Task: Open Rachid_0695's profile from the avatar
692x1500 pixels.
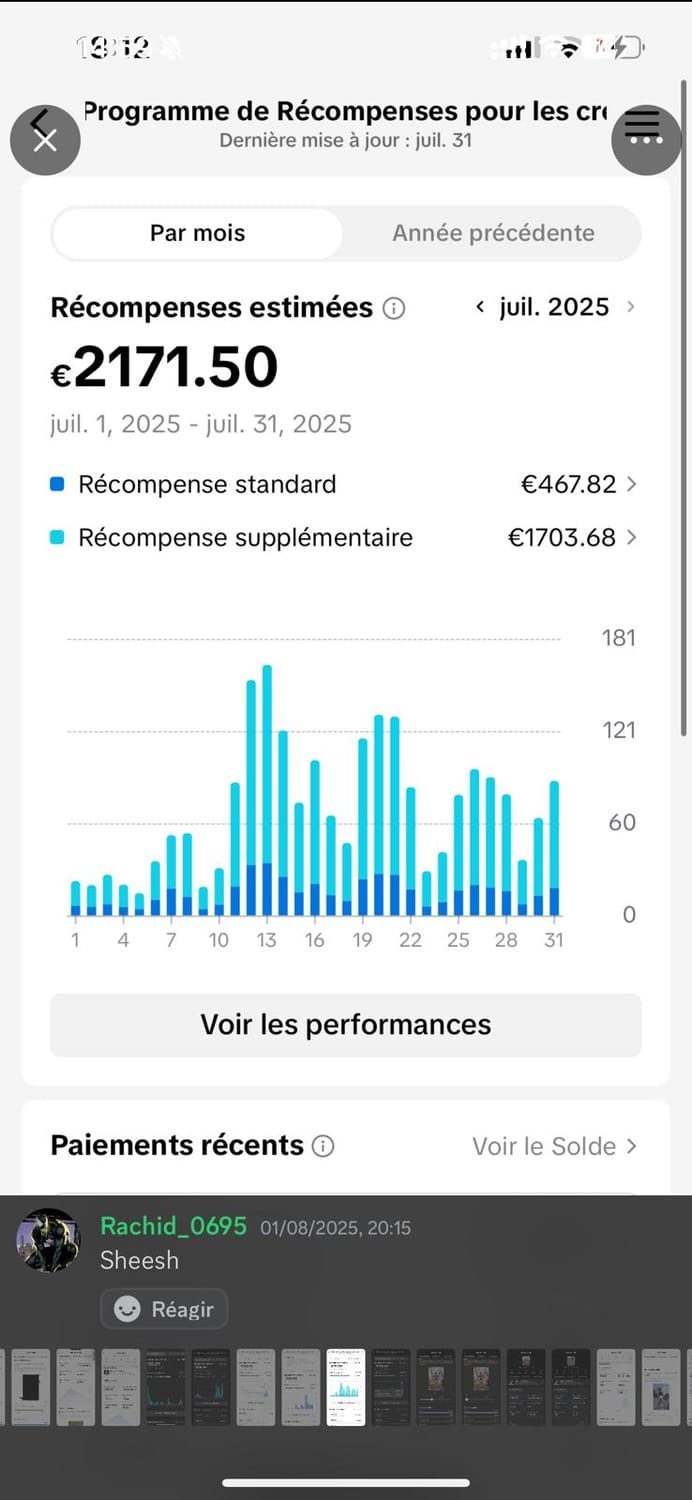Action: (48, 1240)
